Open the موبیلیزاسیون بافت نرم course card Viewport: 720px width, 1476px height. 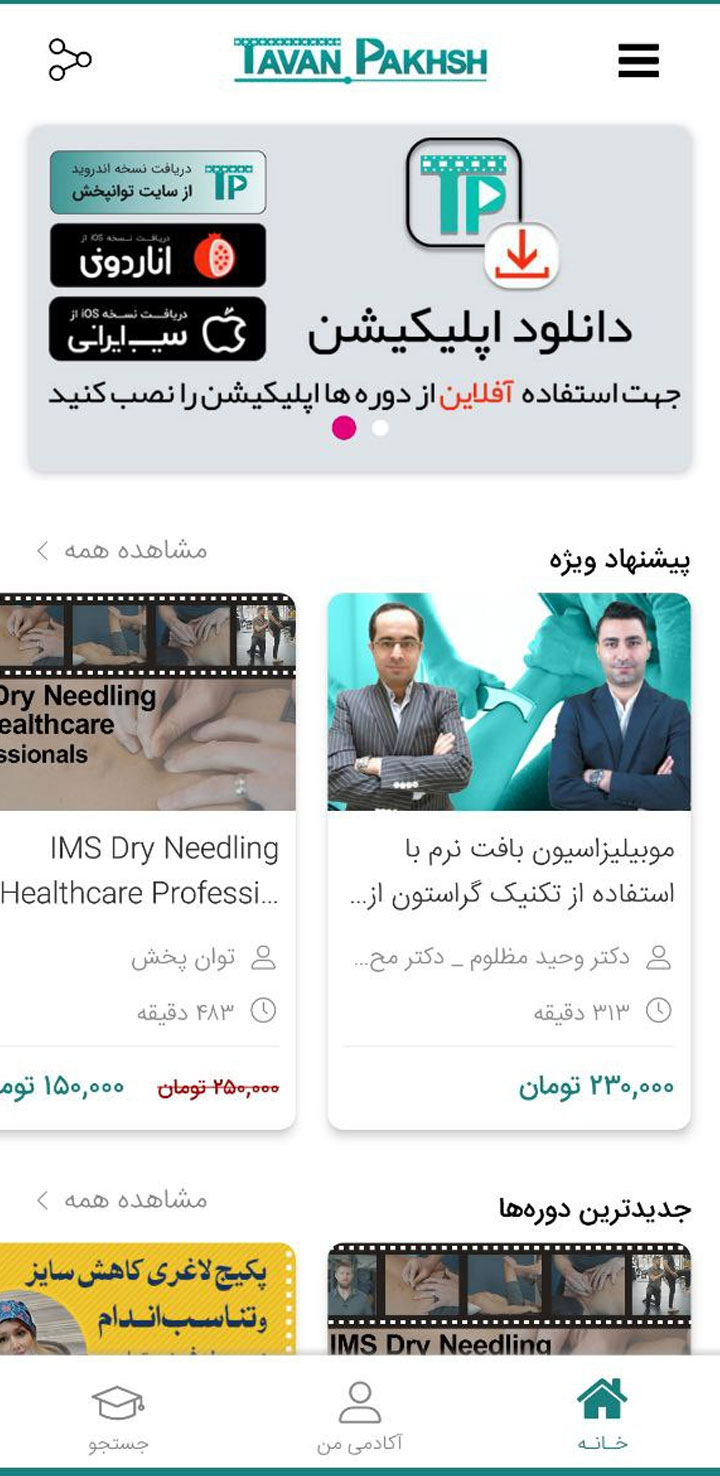(x=509, y=860)
